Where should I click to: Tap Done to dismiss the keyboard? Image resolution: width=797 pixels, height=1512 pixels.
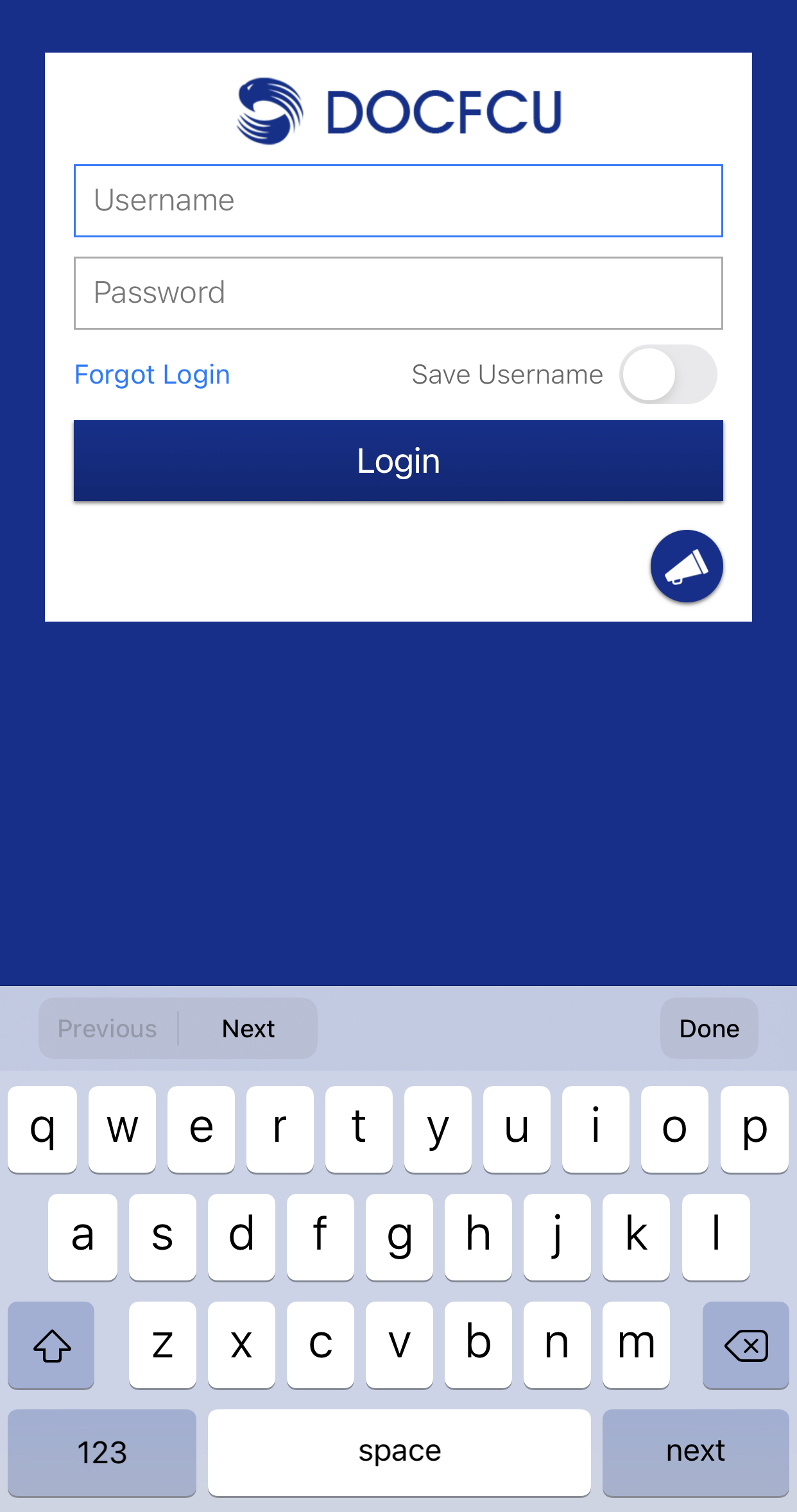(x=709, y=1029)
